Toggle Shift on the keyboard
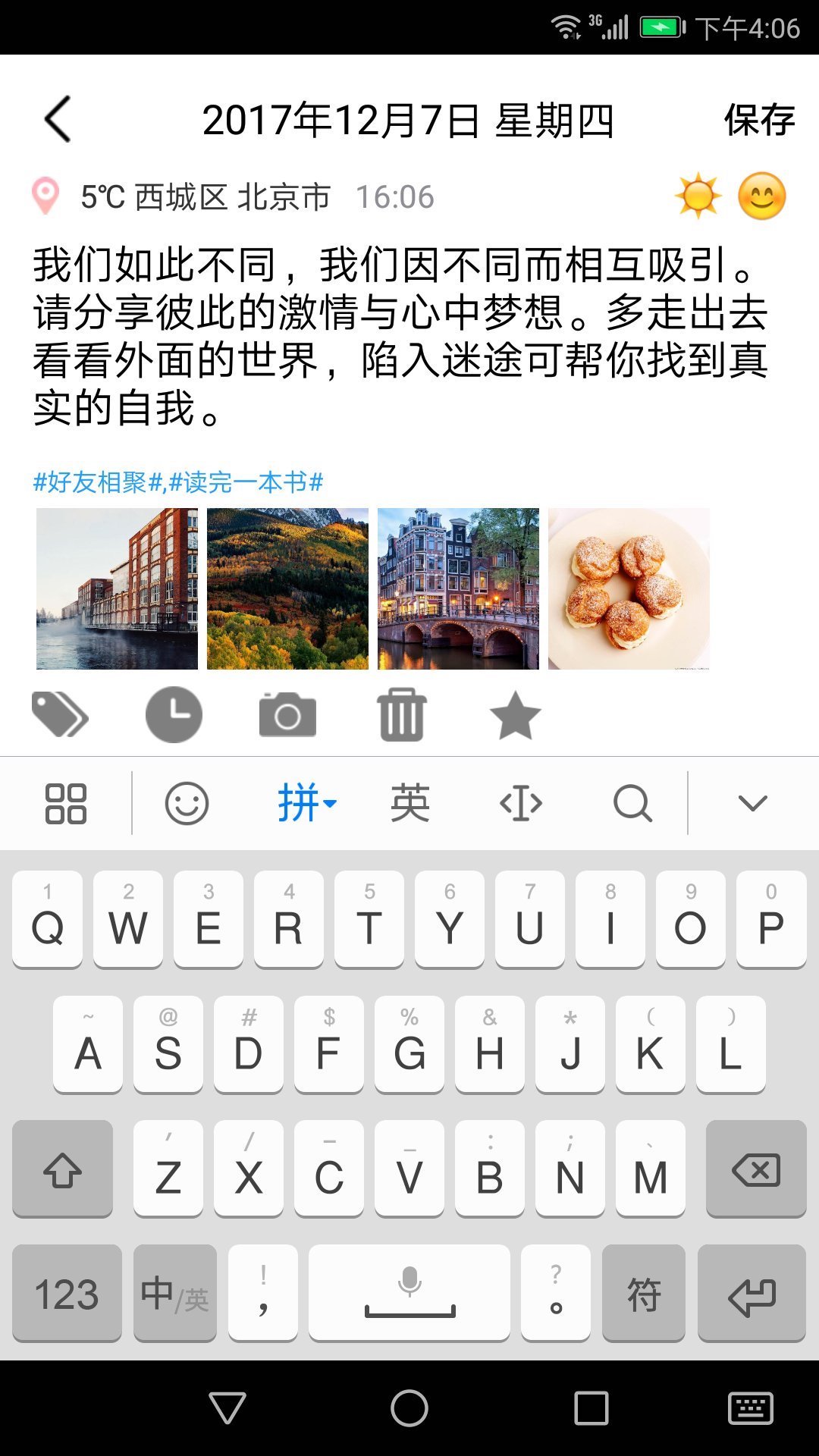 (x=62, y=1168)
